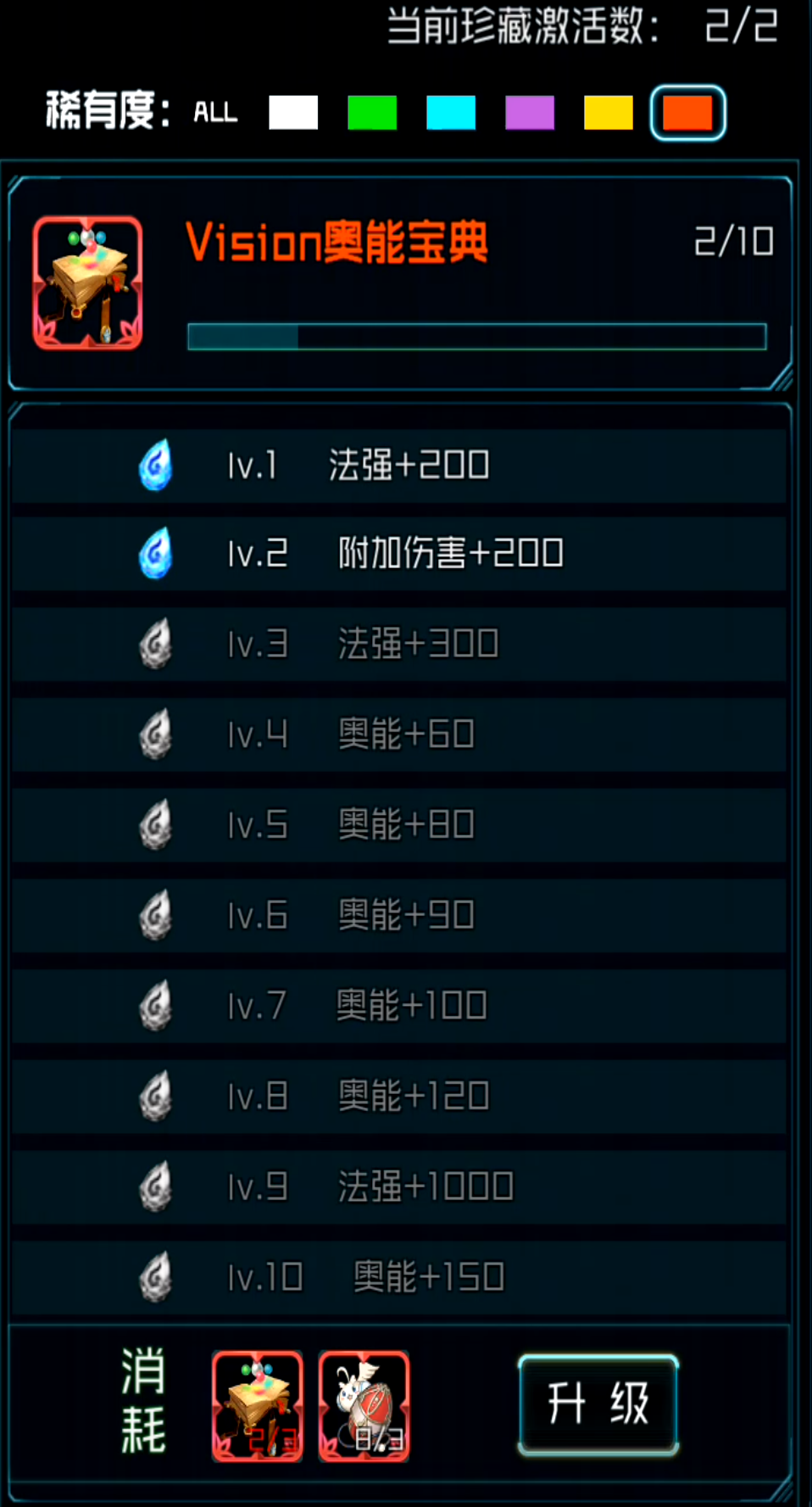Select the ALL rarity filter
This screenshot has height=1507, width=812.
[x=215, y=112]
